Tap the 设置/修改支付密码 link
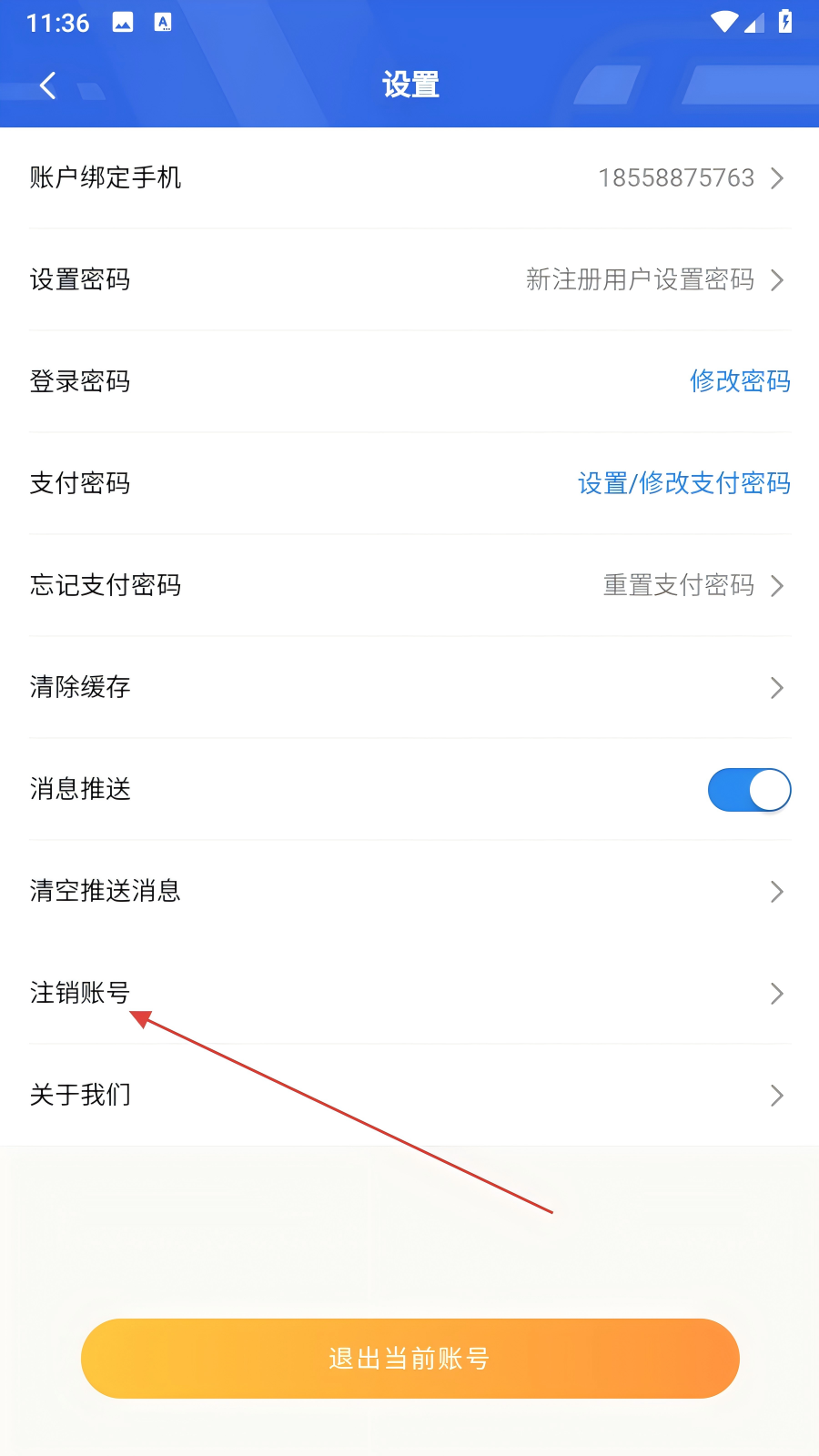 click(684, 483)
